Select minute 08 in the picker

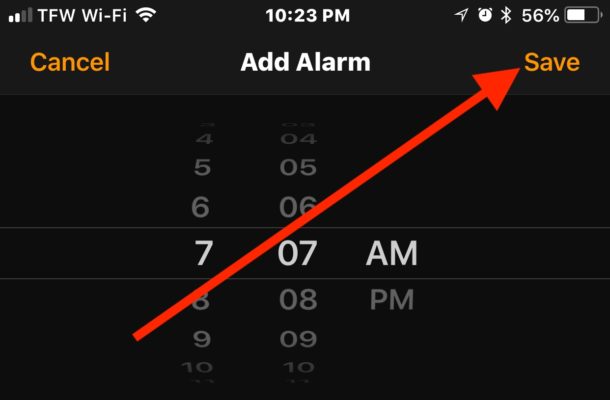click(x=297, y=299)
